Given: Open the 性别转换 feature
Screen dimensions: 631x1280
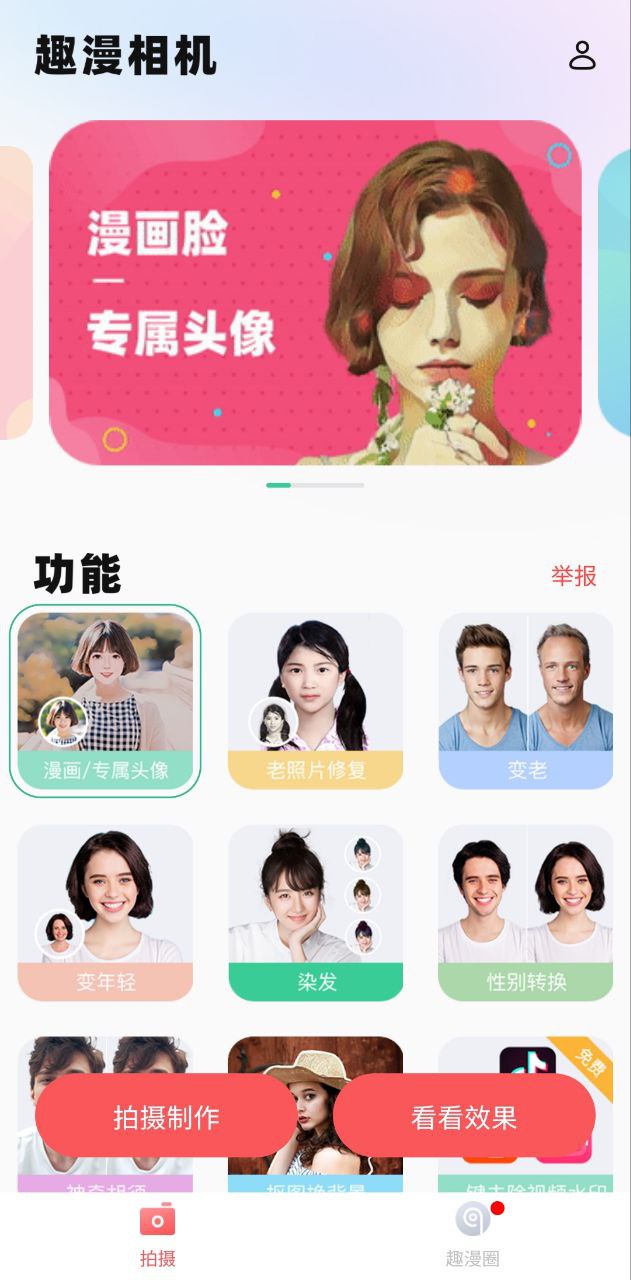Looking at the screenshot, I should coord(525,912).
